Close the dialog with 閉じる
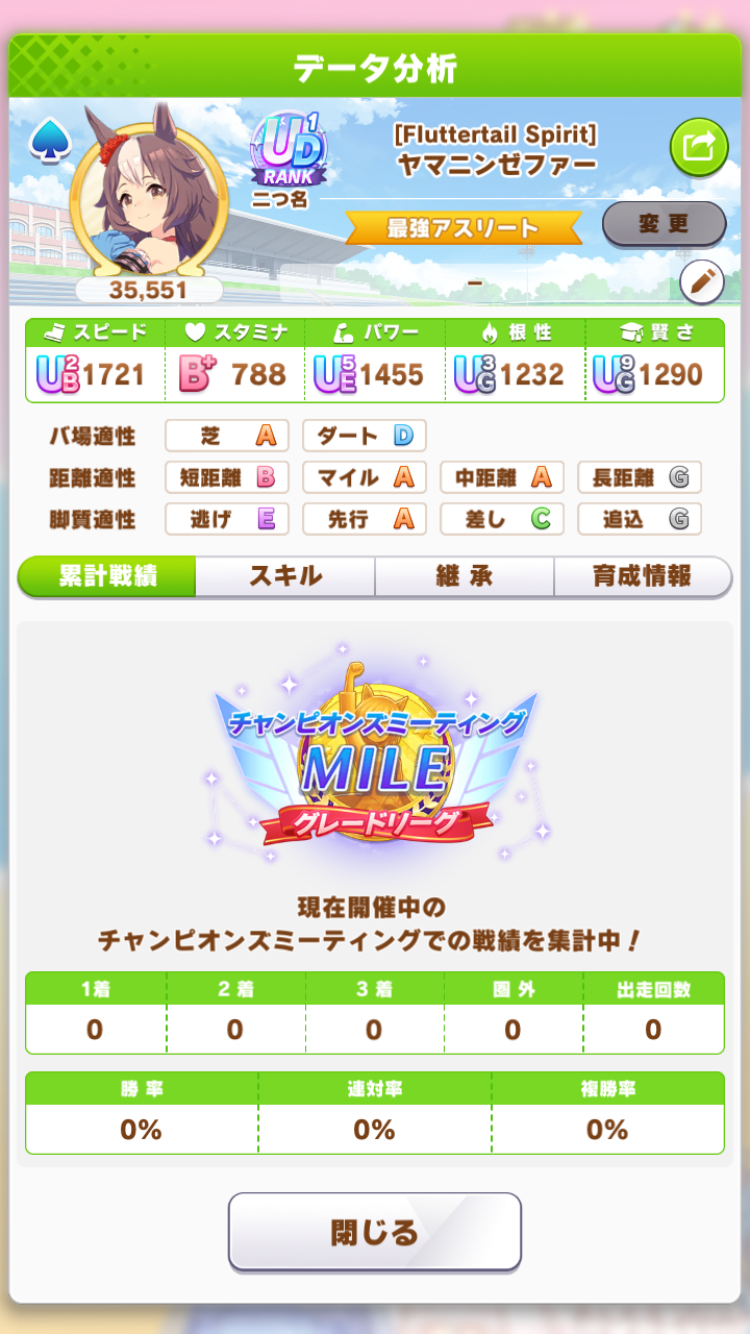The image size is (750, 1334). pyautogui.click(x=375, y=1232)
